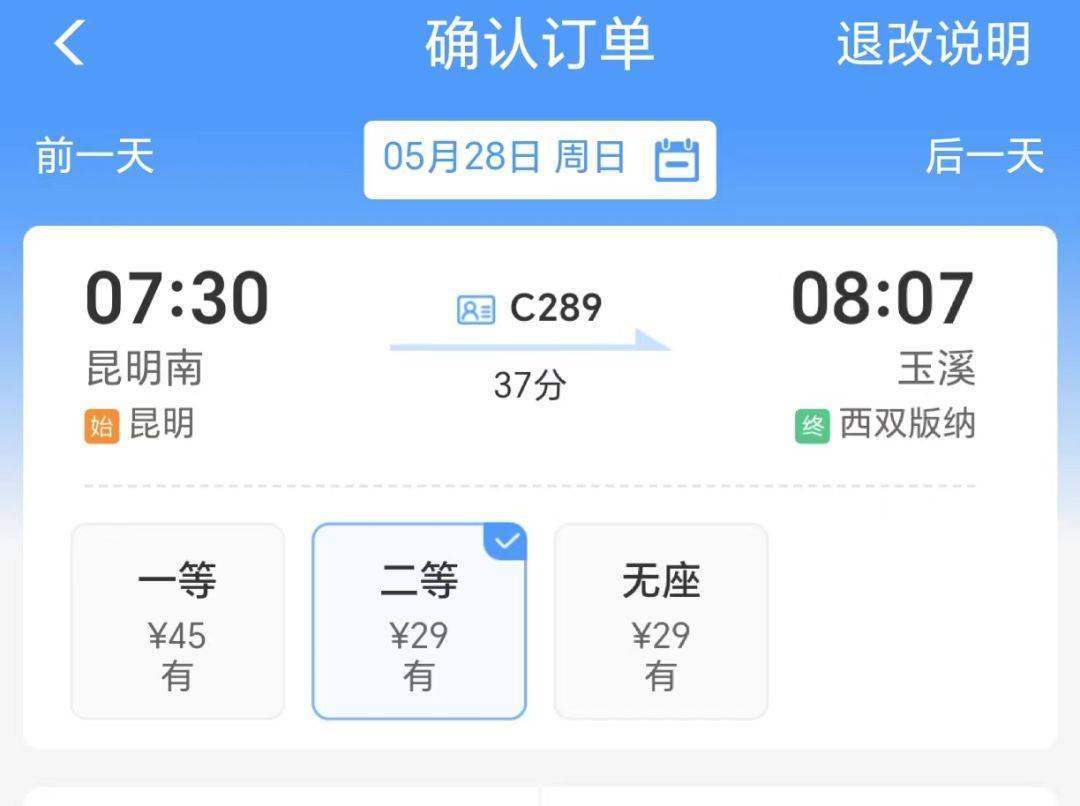Screen dimensions: 1080x806
Task: Select 无座 standing ticket at ¥29
Action: pyautogui.click(x=661, y=621)
